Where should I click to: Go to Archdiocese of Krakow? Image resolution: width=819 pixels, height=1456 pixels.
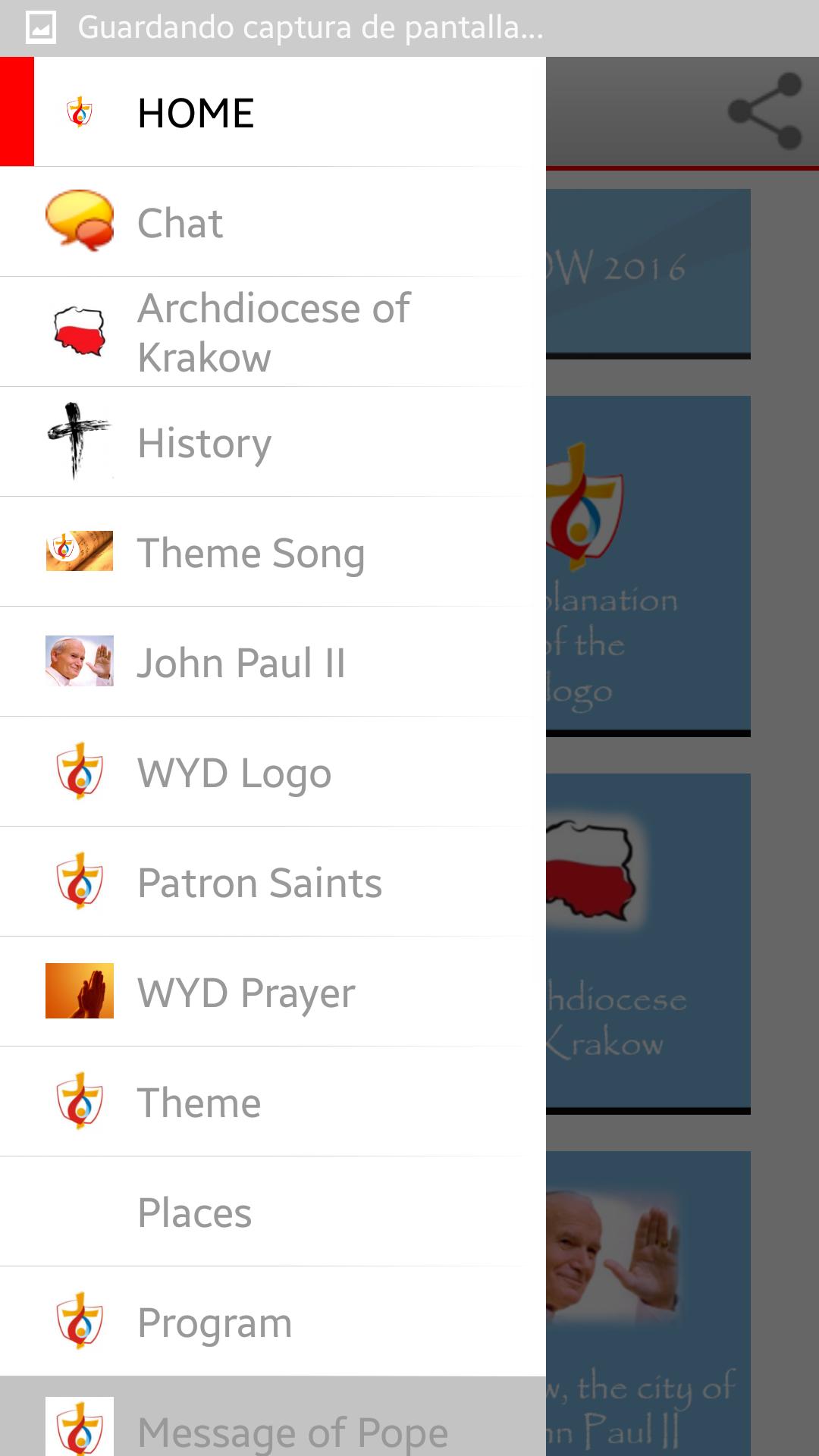click(x=273, y=332)
